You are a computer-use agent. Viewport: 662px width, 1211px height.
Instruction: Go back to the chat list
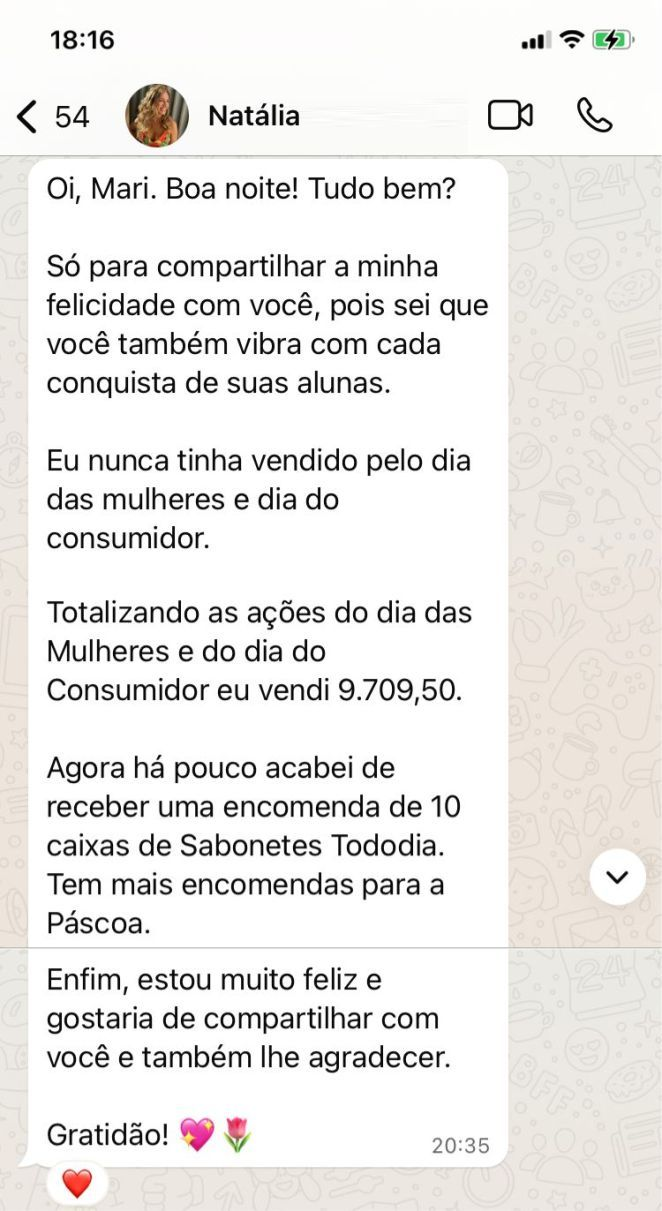tap(52, 117)
